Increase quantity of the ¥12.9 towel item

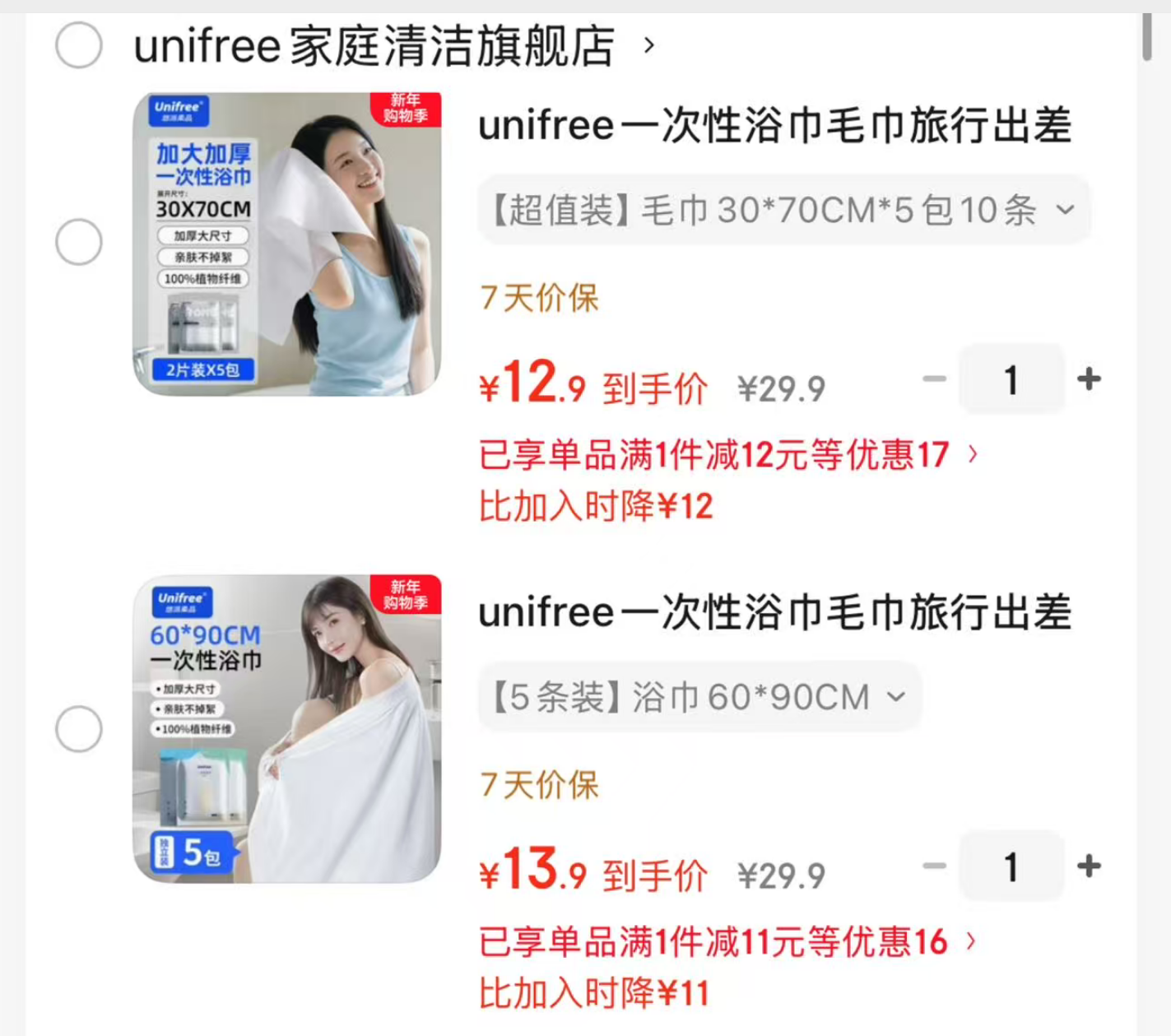click(x=1089, y=379)
